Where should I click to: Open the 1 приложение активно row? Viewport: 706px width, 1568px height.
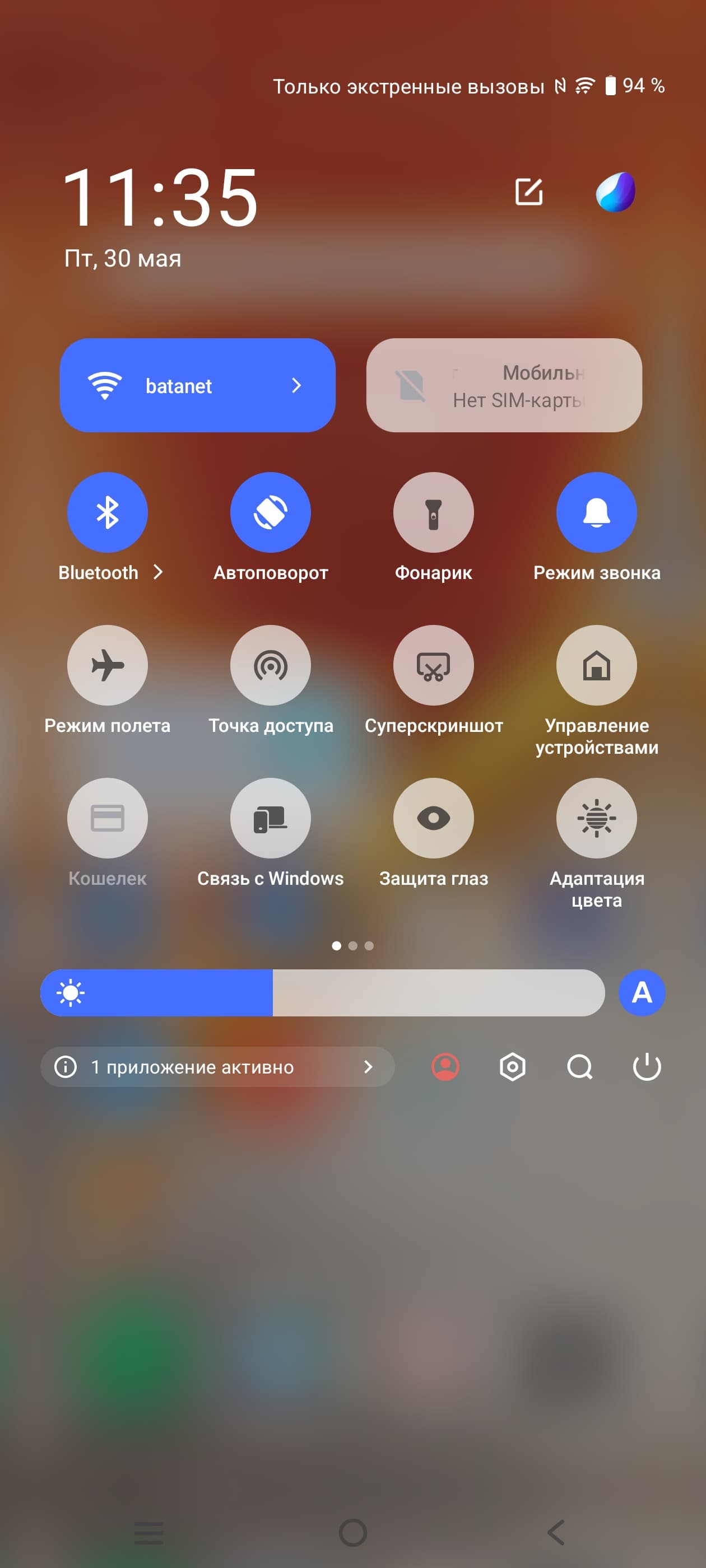217,1066
